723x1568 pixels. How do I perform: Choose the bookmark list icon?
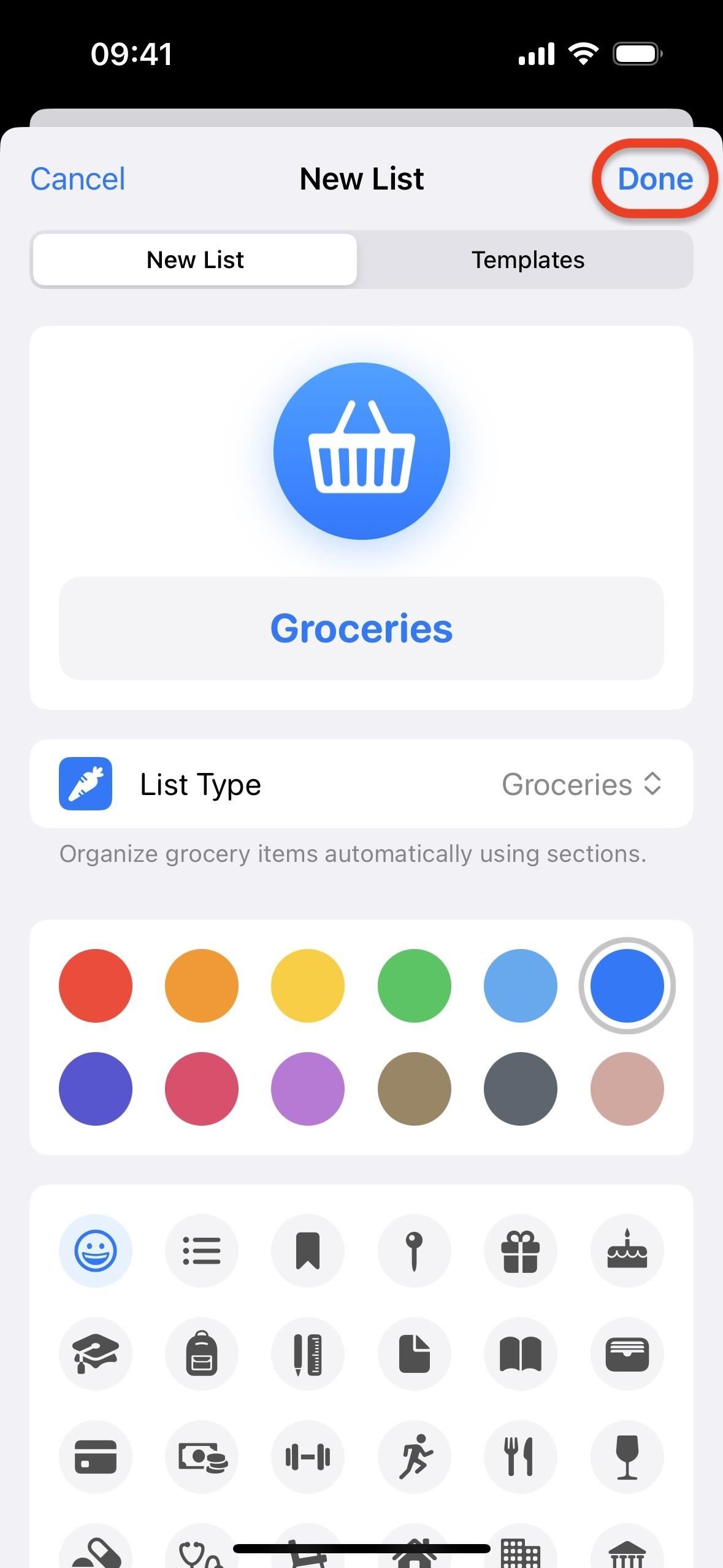308,1251
